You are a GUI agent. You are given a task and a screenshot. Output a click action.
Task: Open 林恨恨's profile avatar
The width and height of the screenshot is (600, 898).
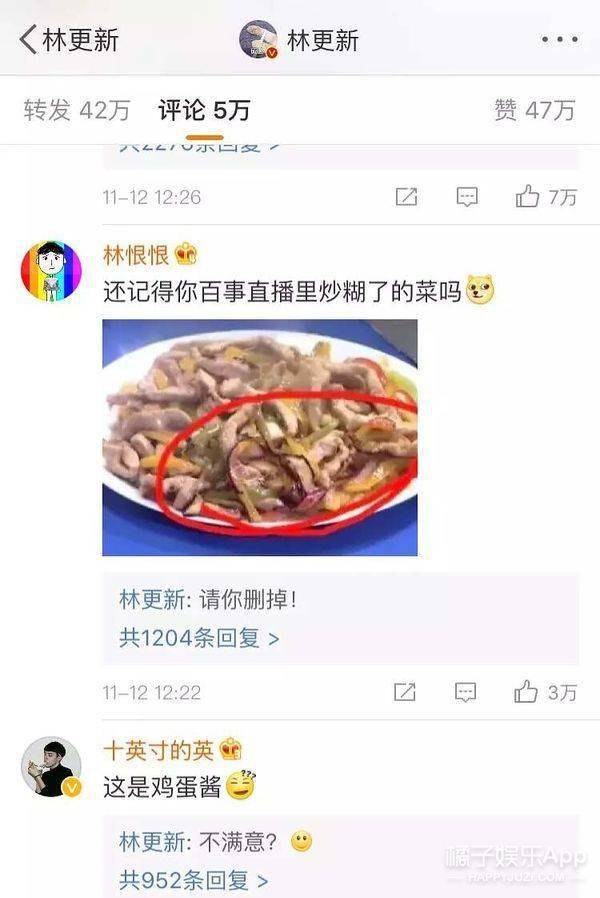coord(51,269)
